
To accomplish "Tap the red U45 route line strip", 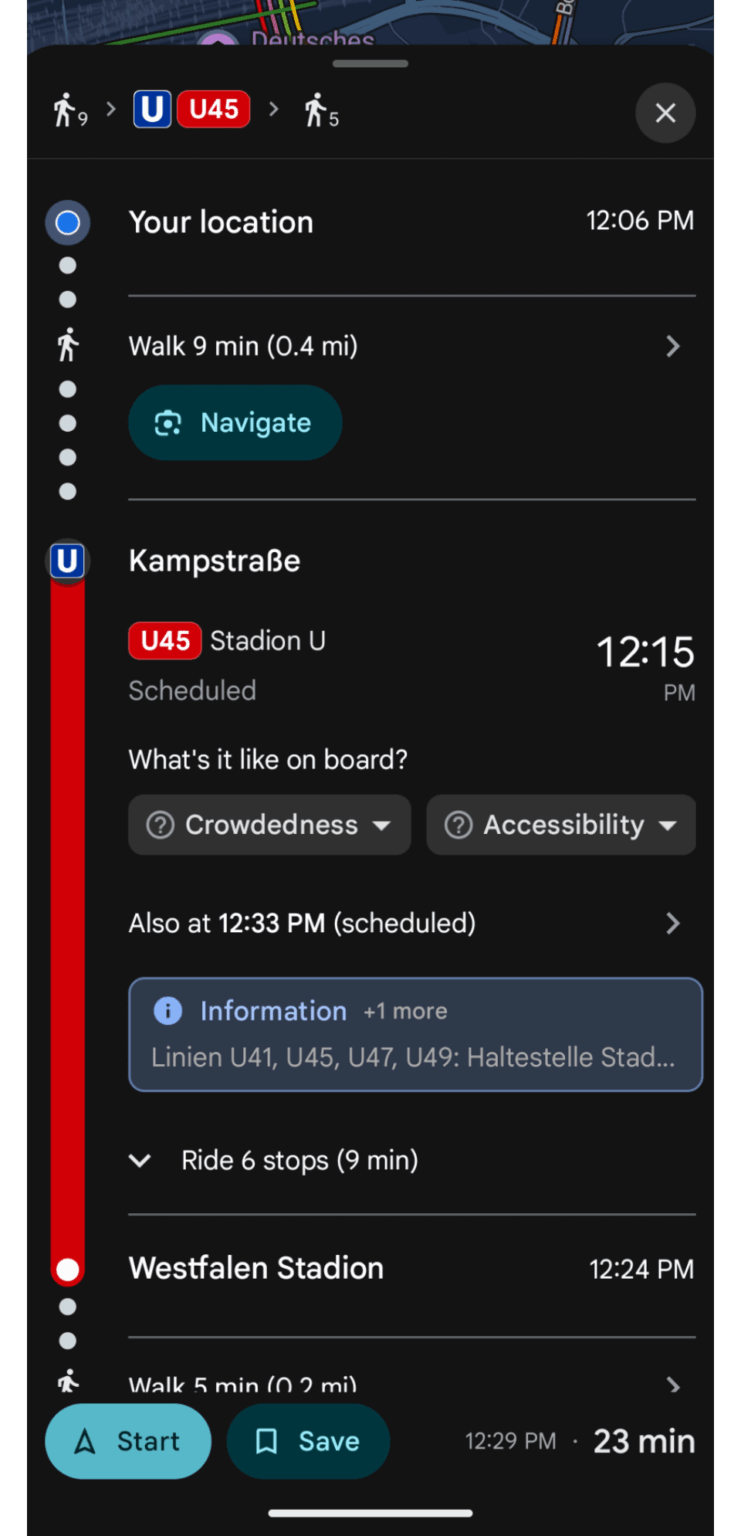I will point(67,900).
